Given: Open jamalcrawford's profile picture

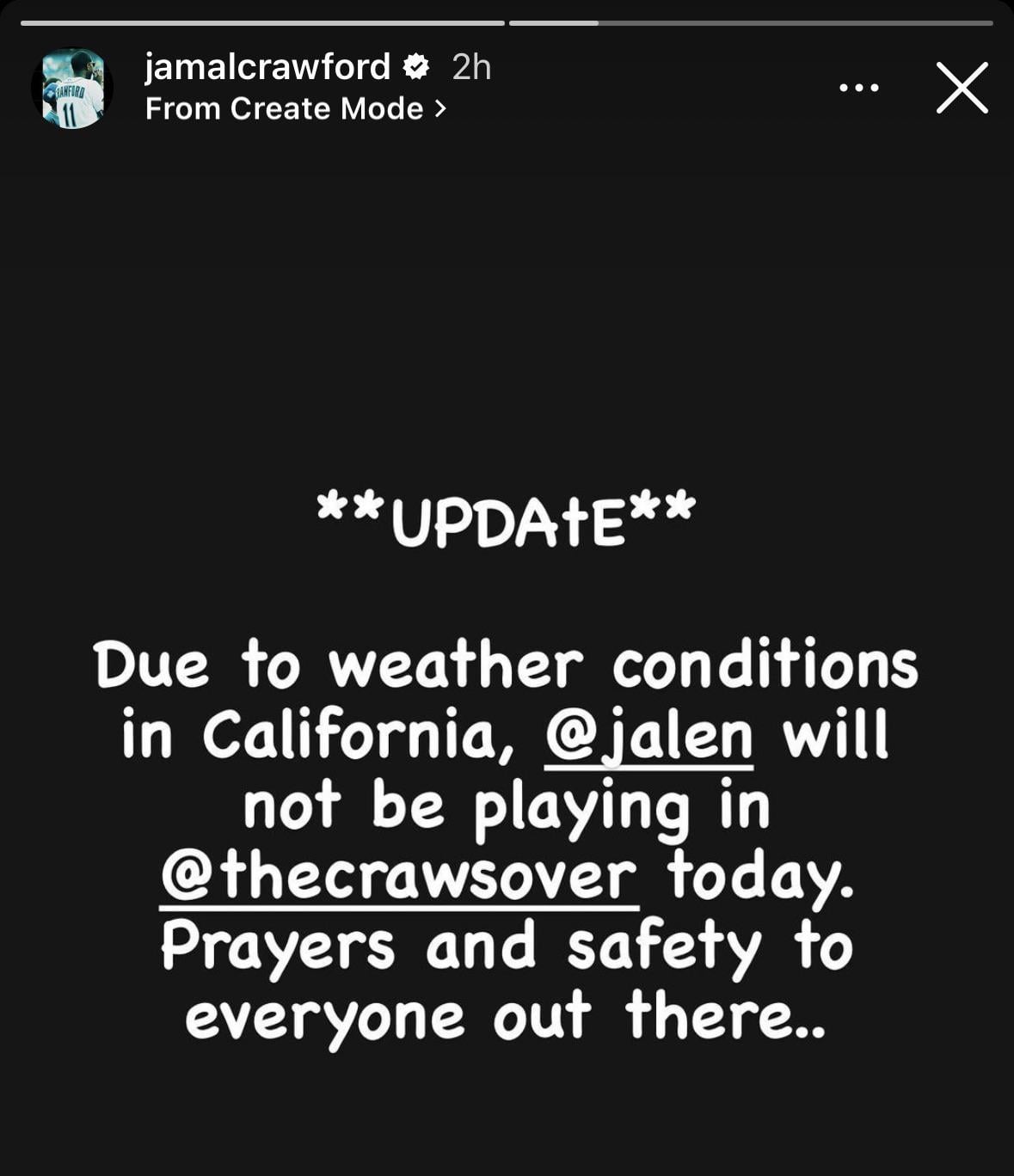Looking at the screenshot, I should coord(73,89).
